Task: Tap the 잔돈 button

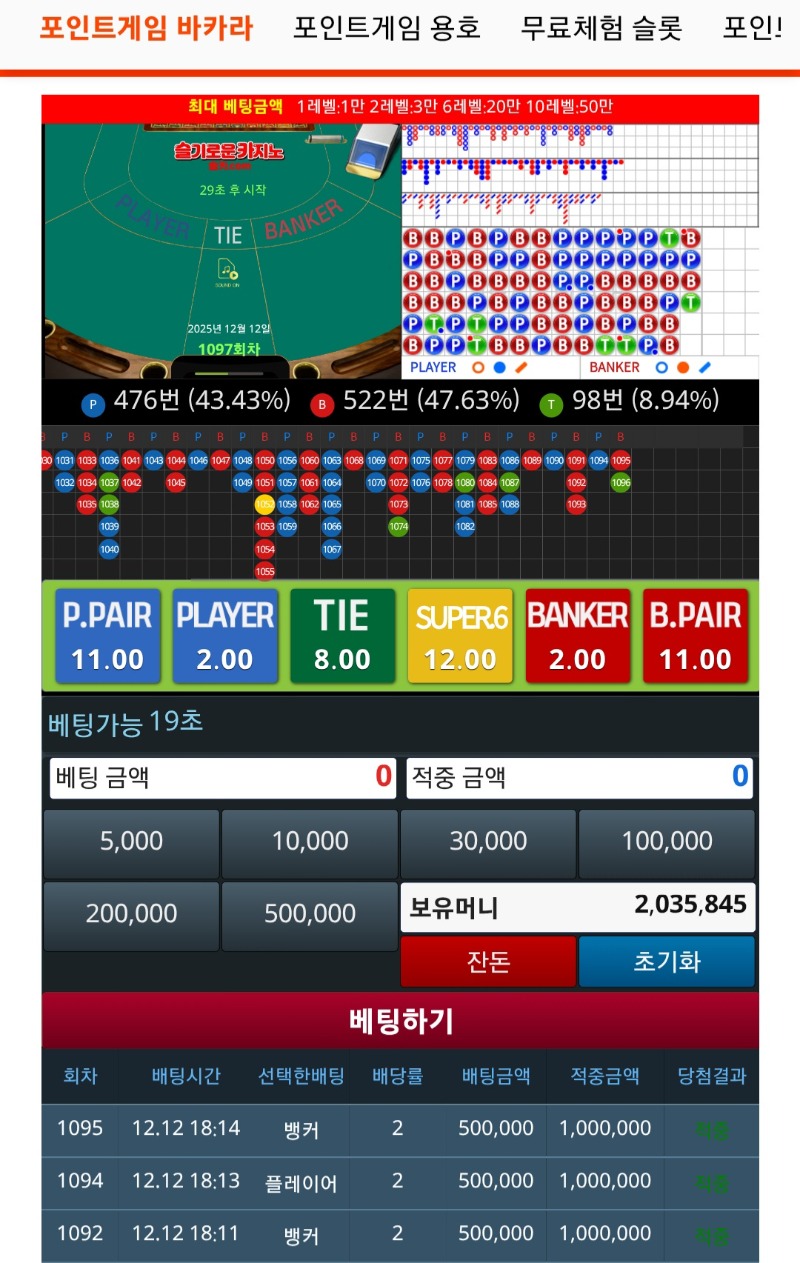Action: (x=488, y=961)
